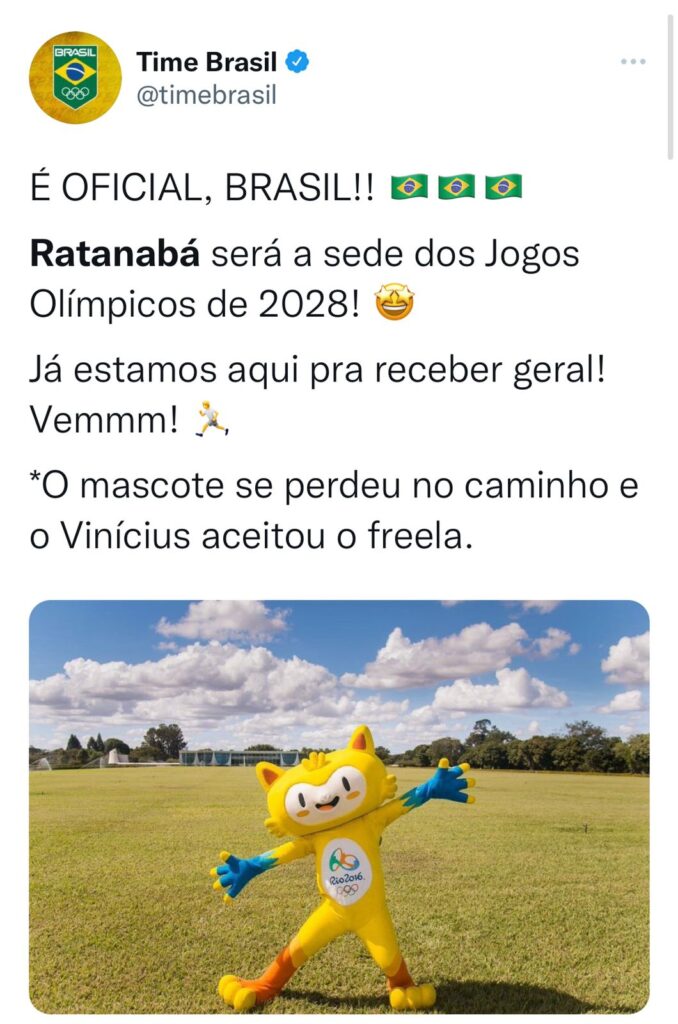
Task: Open the @timebrasil account name link
Action: click(x=206, y=95)
